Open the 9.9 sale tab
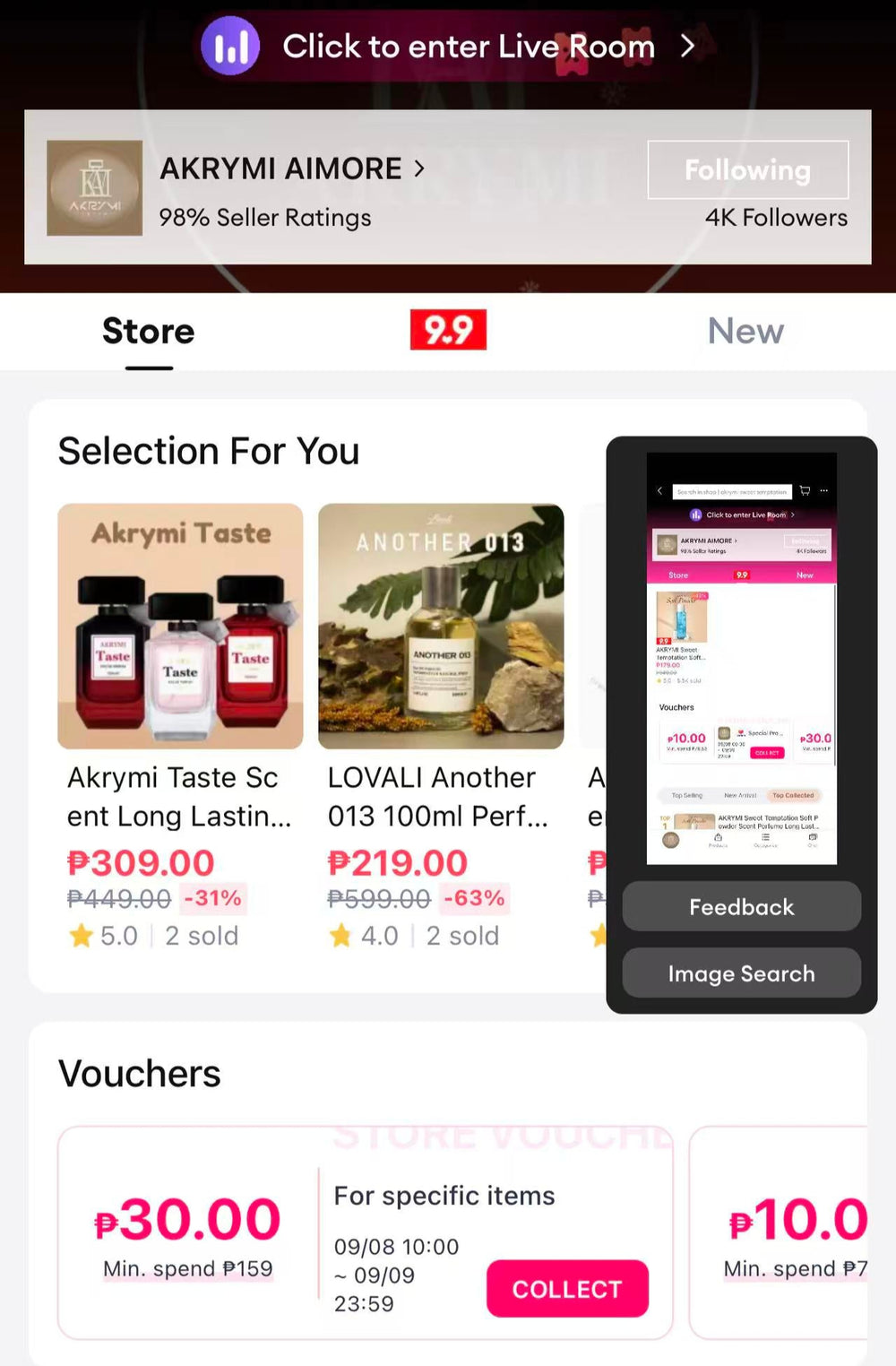The width and height of the screenshot is (896, 1366). (448, 331)
